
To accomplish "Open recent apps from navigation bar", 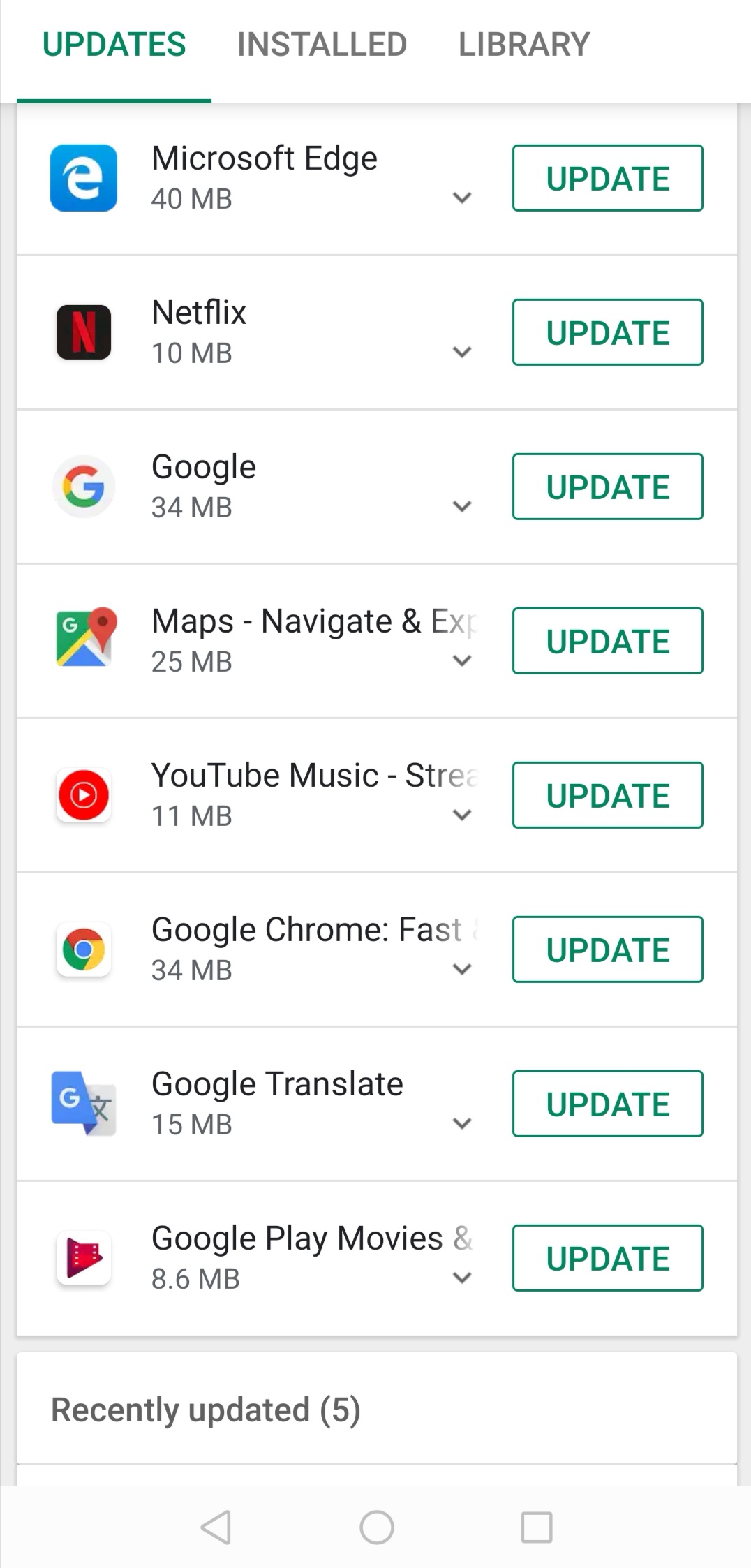I will (x=537, y=1527).
